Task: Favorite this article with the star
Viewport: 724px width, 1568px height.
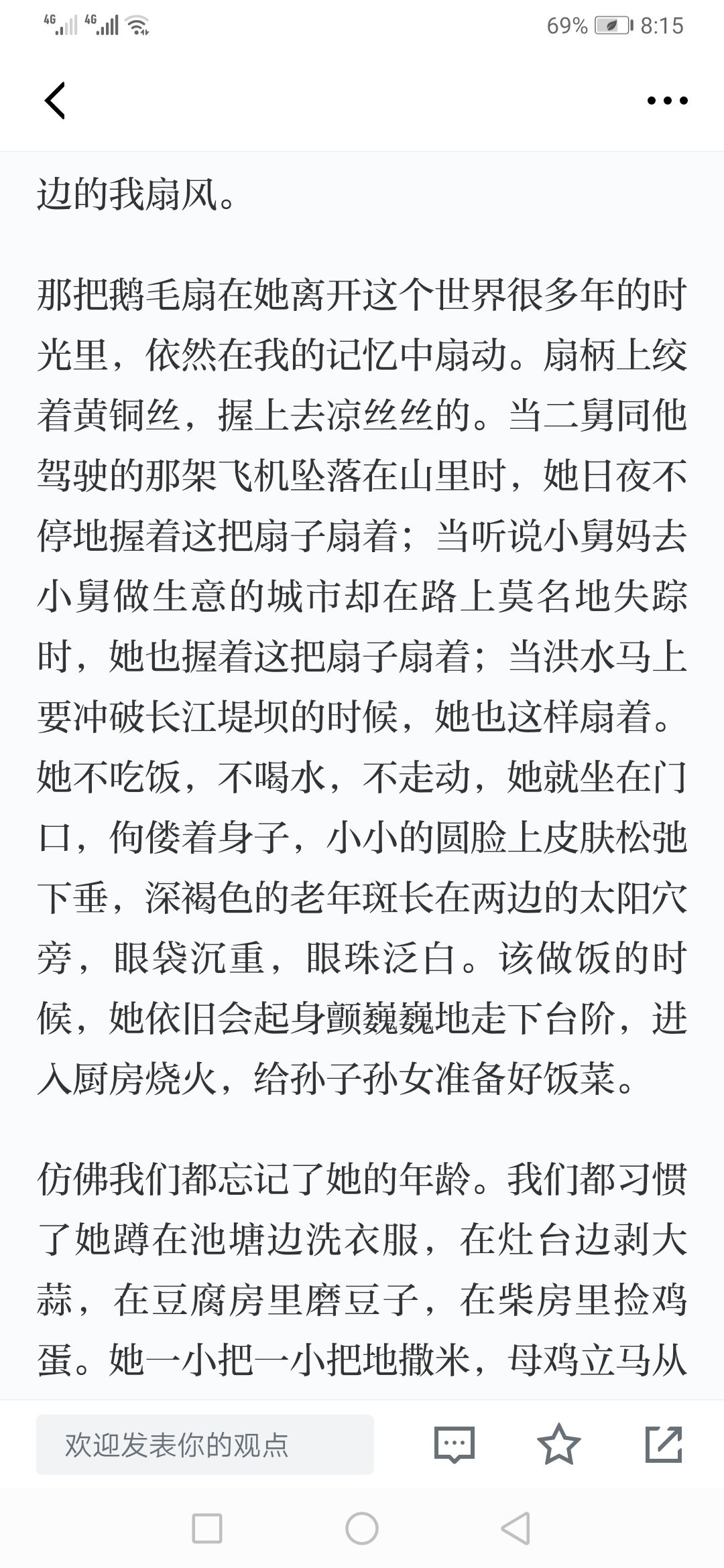Action: [x=558, y=1444]
